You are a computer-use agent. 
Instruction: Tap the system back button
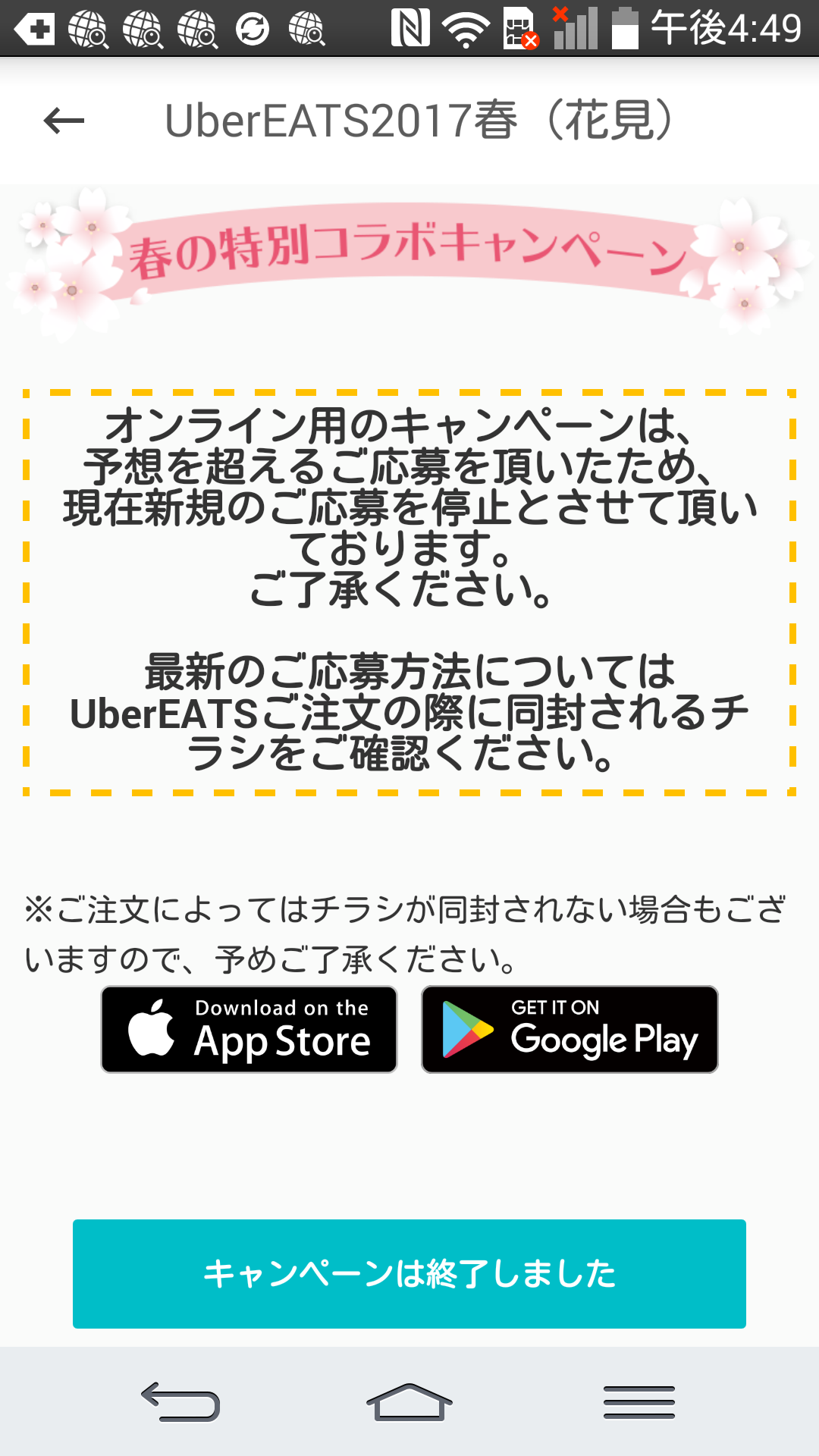click(180, 1401)
